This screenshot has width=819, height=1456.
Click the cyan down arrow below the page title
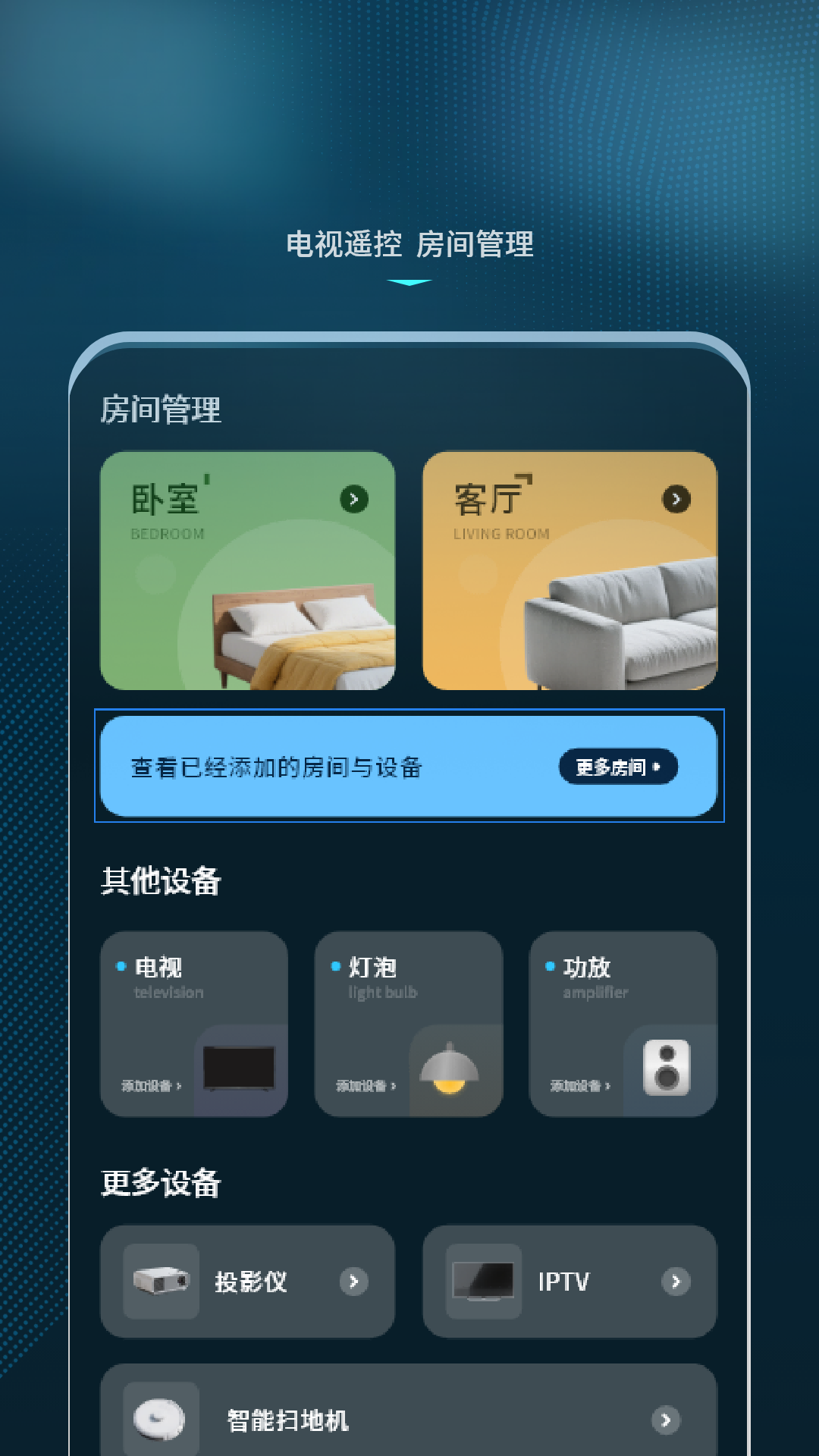coord(409,281)
